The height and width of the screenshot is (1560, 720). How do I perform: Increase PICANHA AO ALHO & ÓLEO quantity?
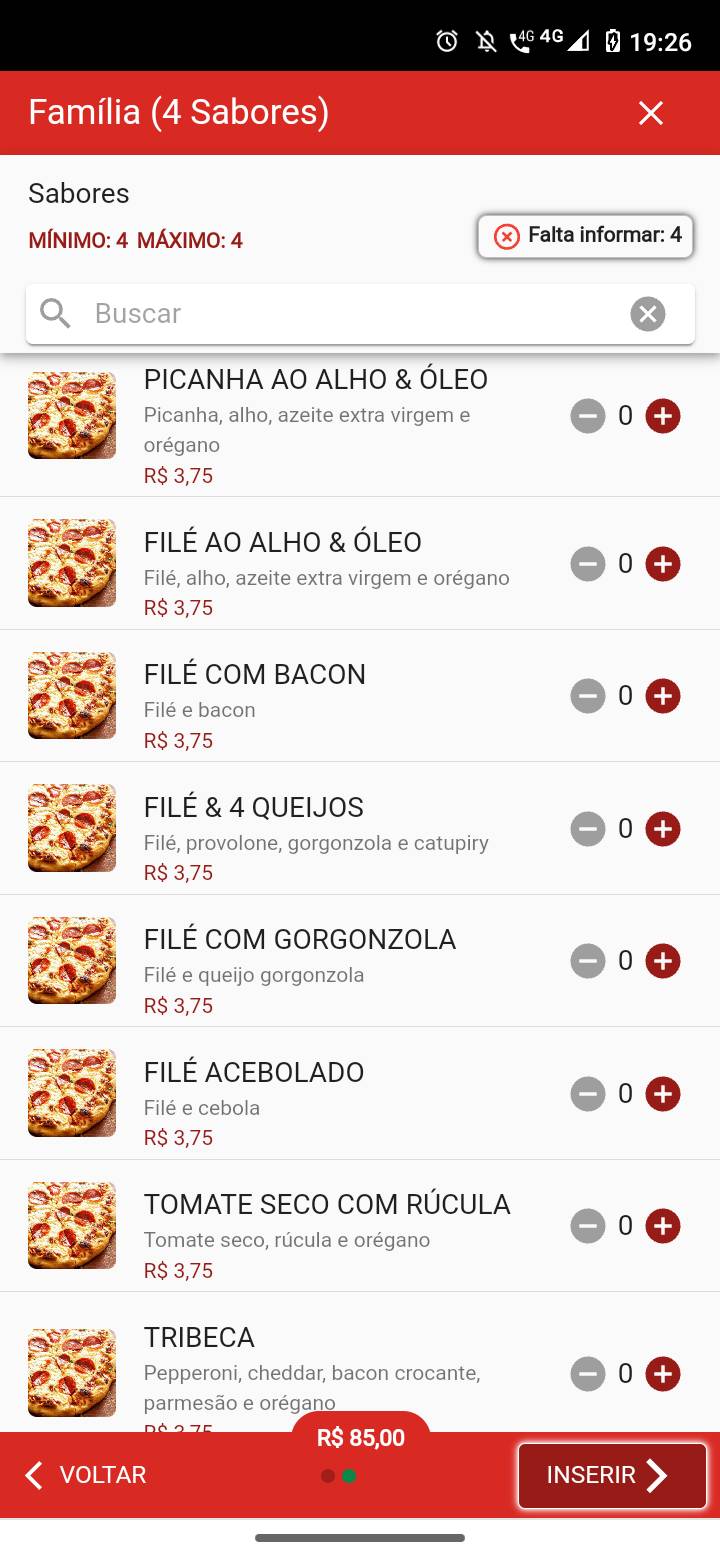pyautogui.click(x=662, y=416)
